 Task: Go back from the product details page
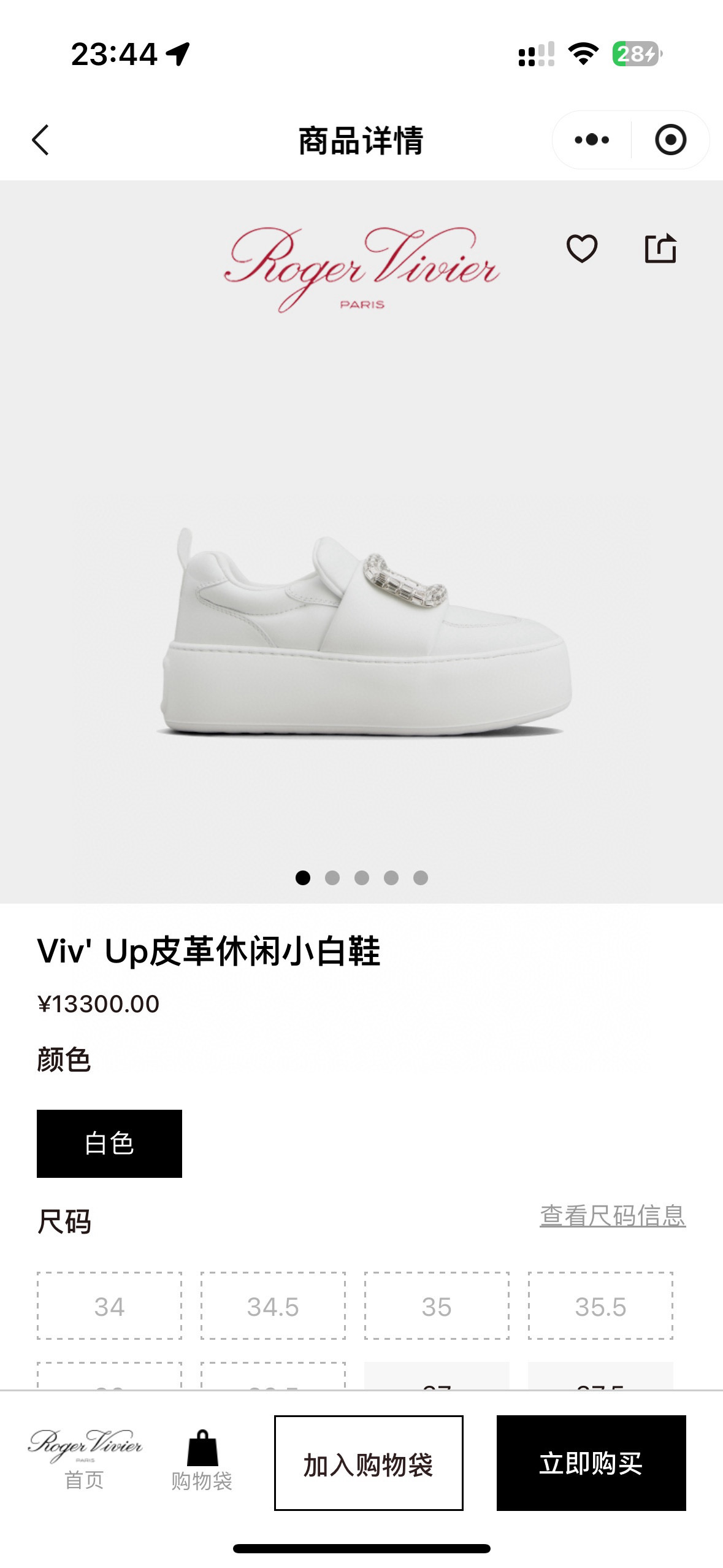[40, 140]
